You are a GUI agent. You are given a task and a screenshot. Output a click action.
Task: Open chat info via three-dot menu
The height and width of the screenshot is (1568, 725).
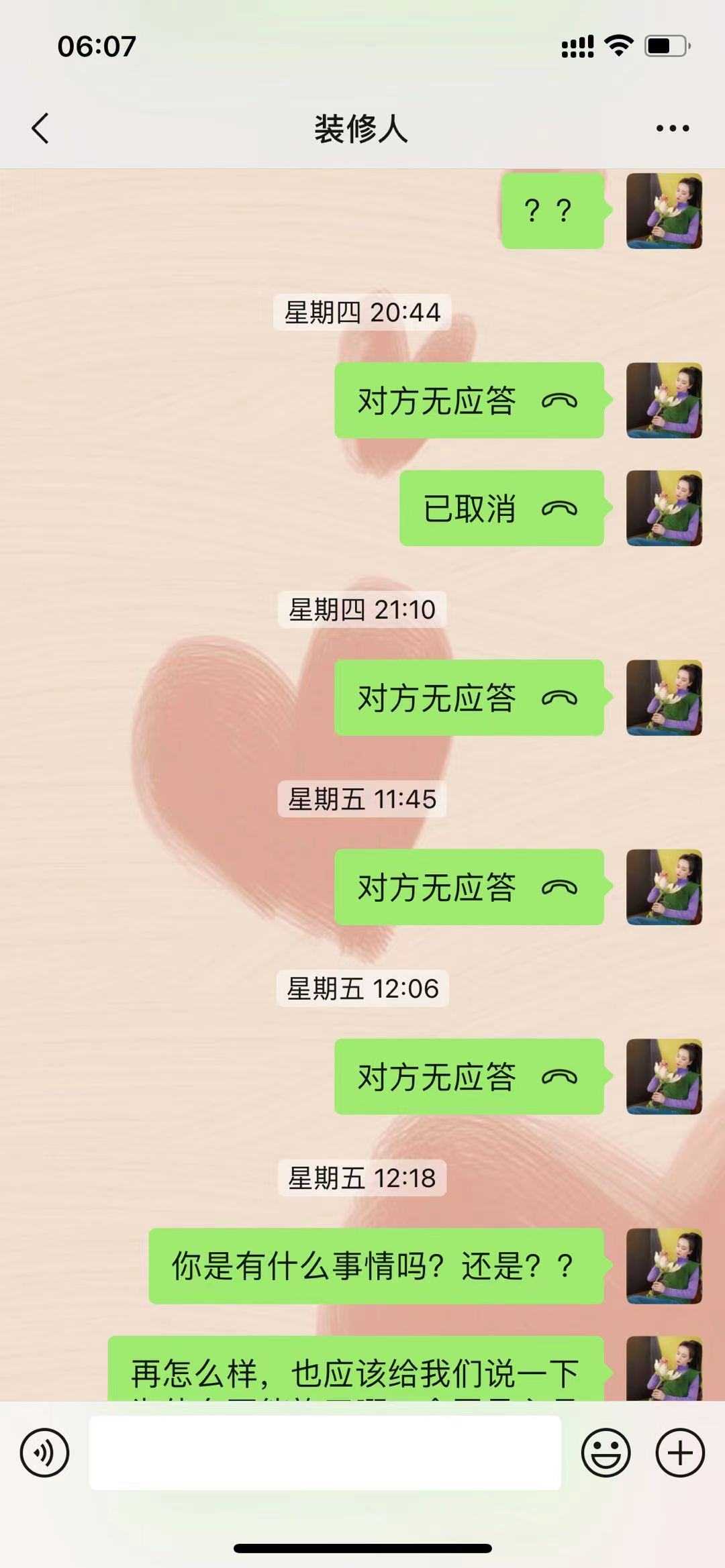tap(672, 128)
